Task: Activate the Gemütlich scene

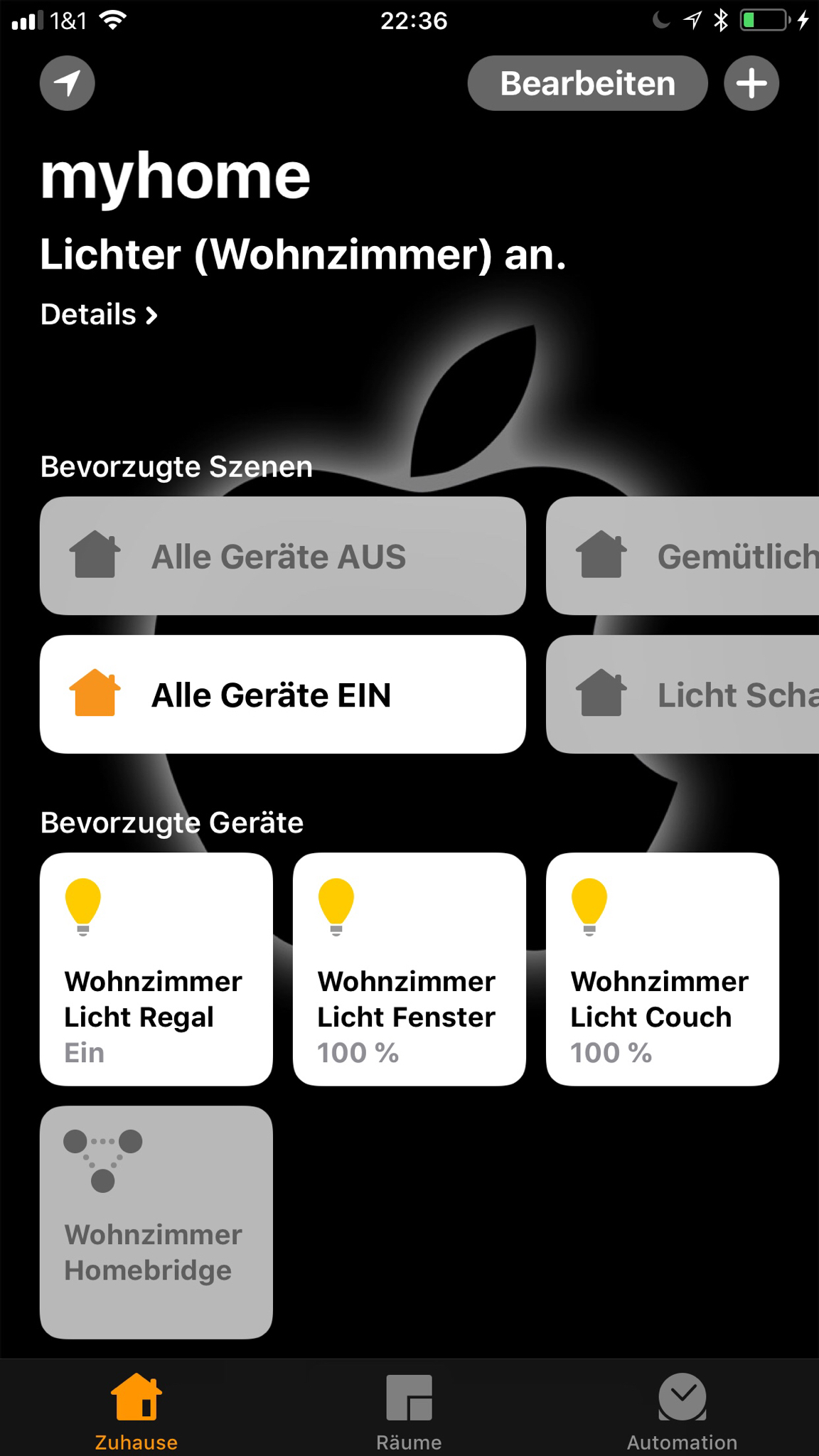Action: pyautogui.click(x=682, y=556)
